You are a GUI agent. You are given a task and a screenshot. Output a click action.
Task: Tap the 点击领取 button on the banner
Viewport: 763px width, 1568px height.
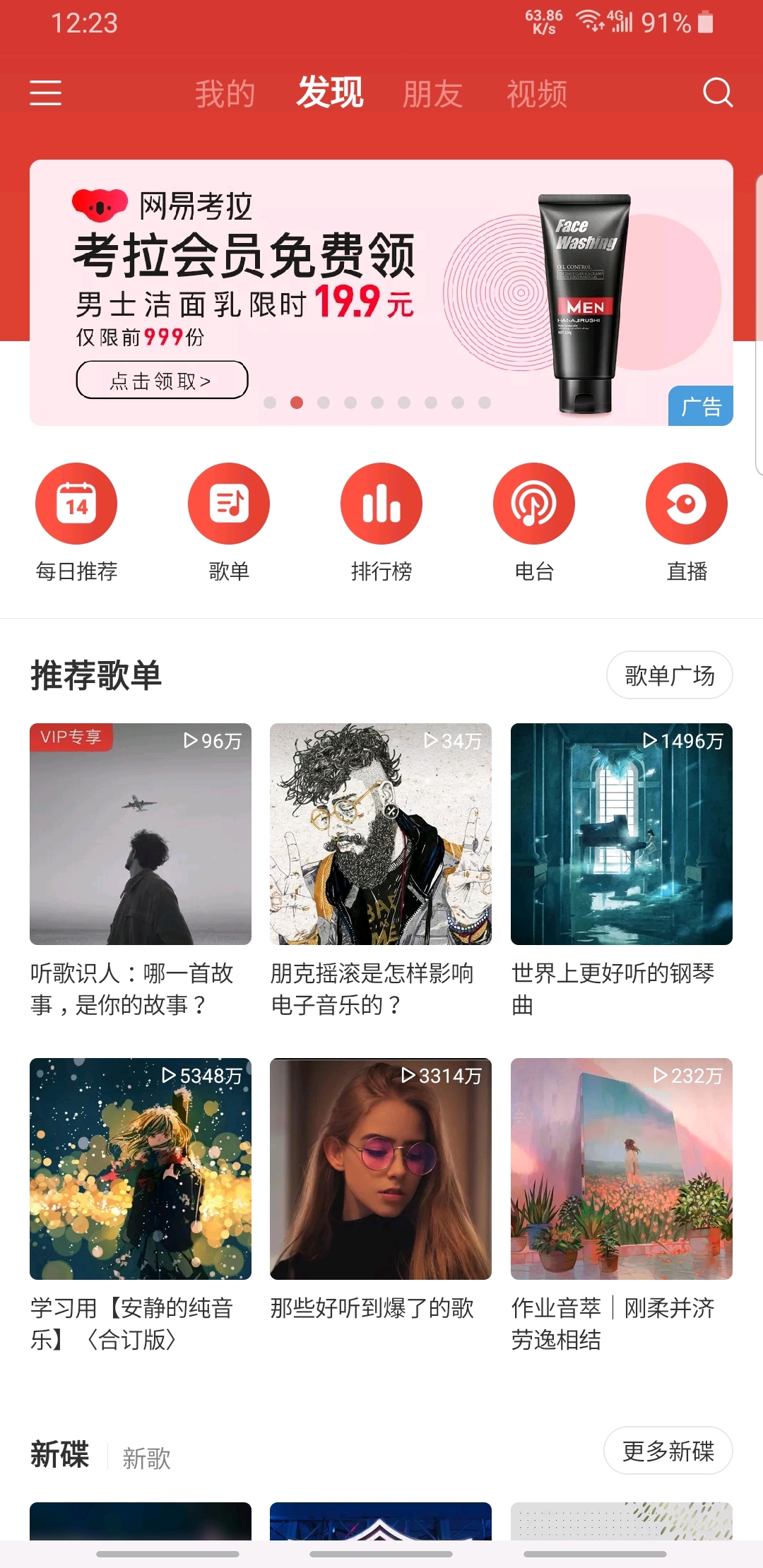click(162, 381)
